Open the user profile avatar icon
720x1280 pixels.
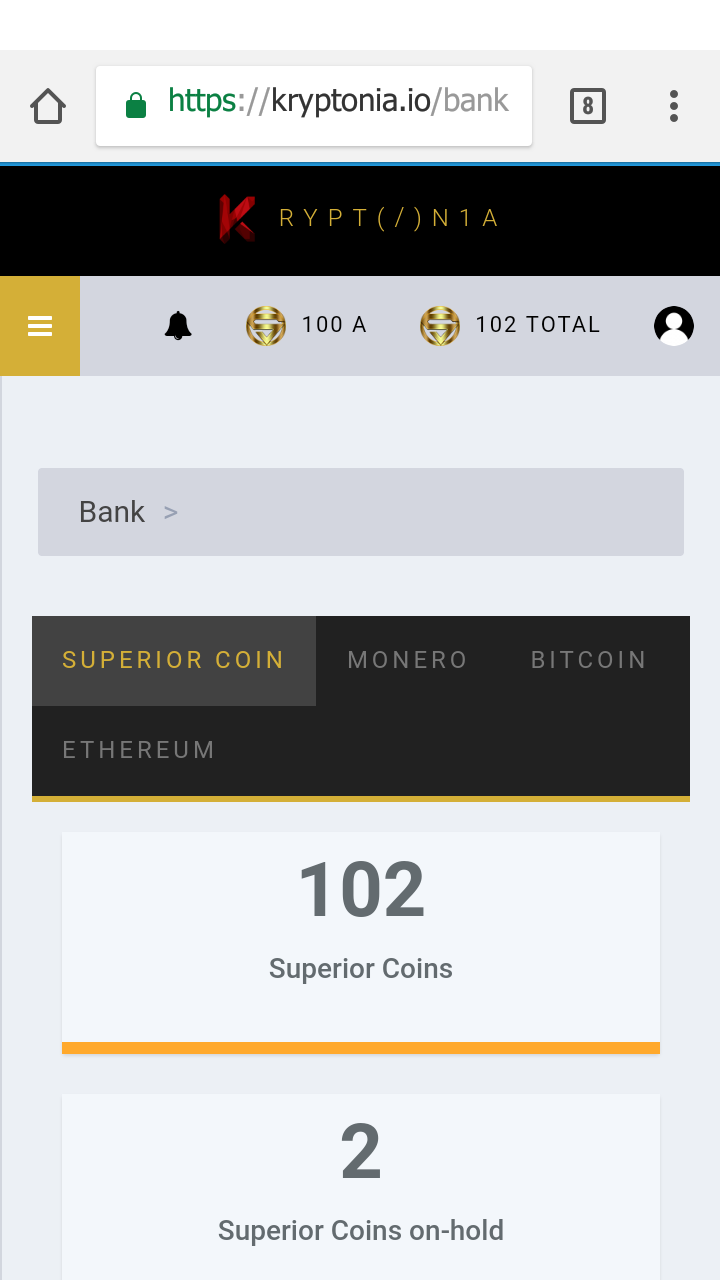click(x=674, y=325)
